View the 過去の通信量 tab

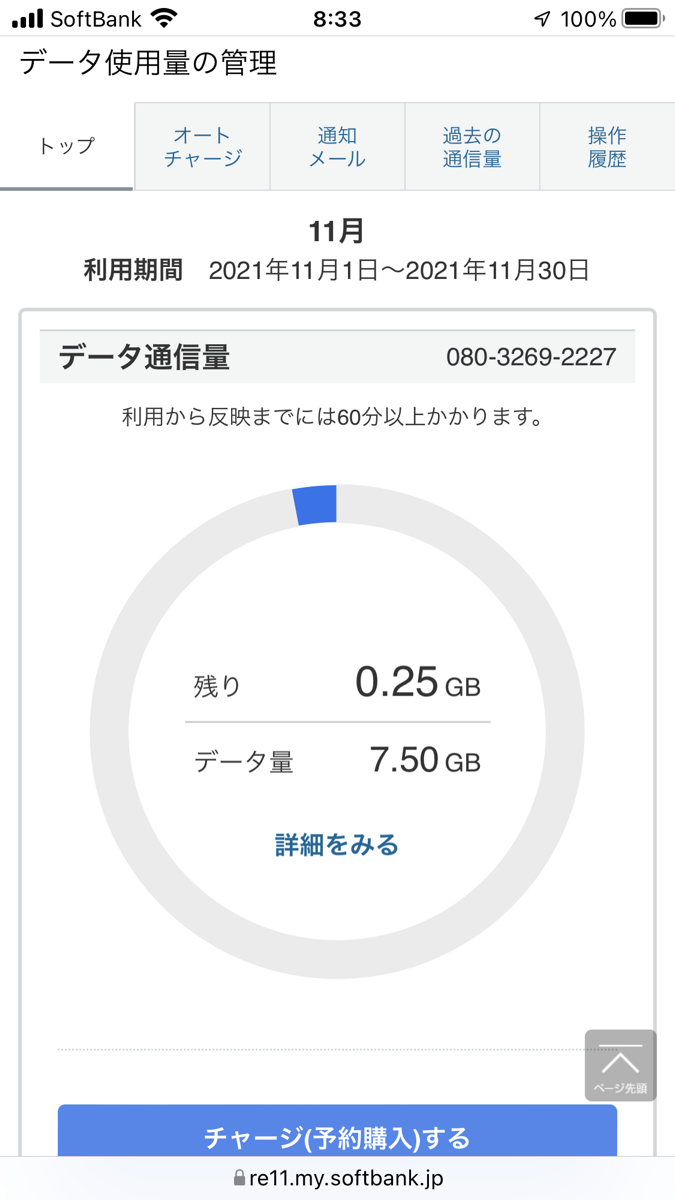pos(472,146)
